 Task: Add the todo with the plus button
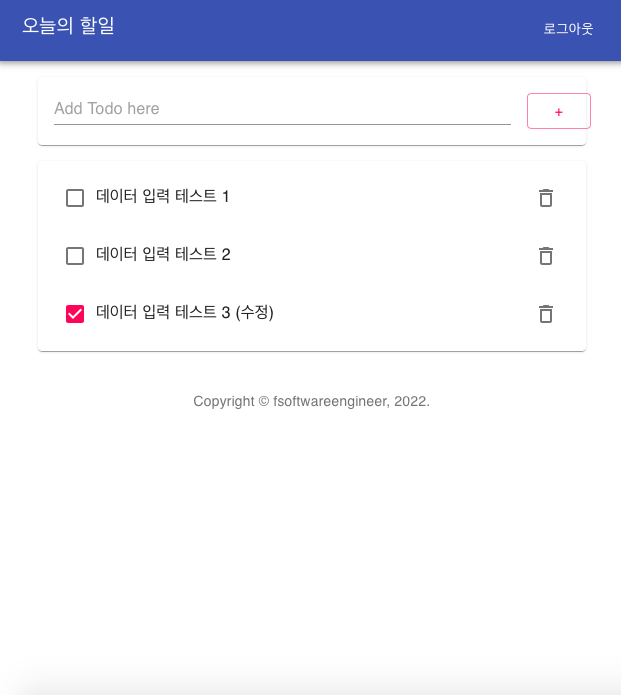tap(558, 111)
